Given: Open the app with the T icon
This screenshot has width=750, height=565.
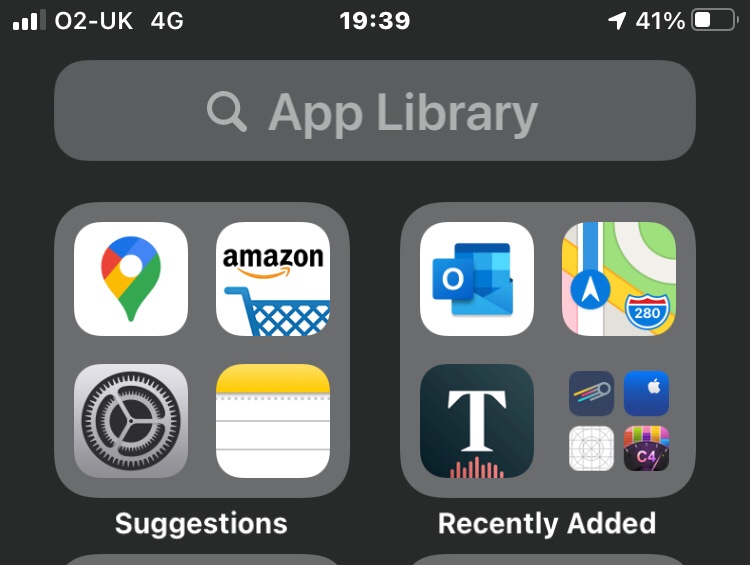Looking at the screenshot, I should click(x=477, y=421).
